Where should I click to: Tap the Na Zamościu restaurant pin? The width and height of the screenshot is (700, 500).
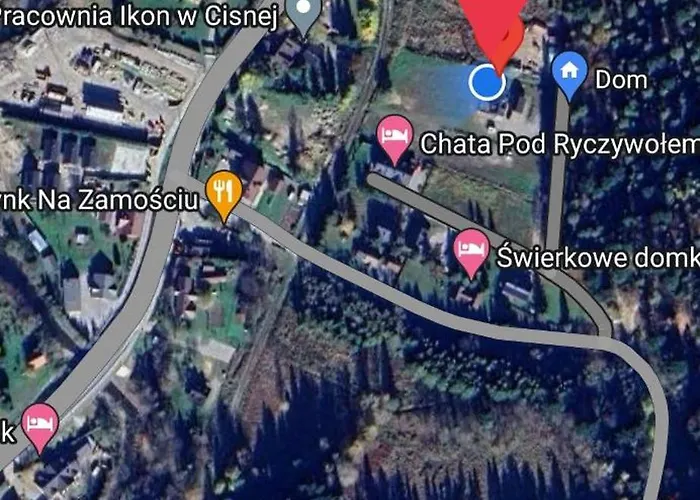point(223,193)
